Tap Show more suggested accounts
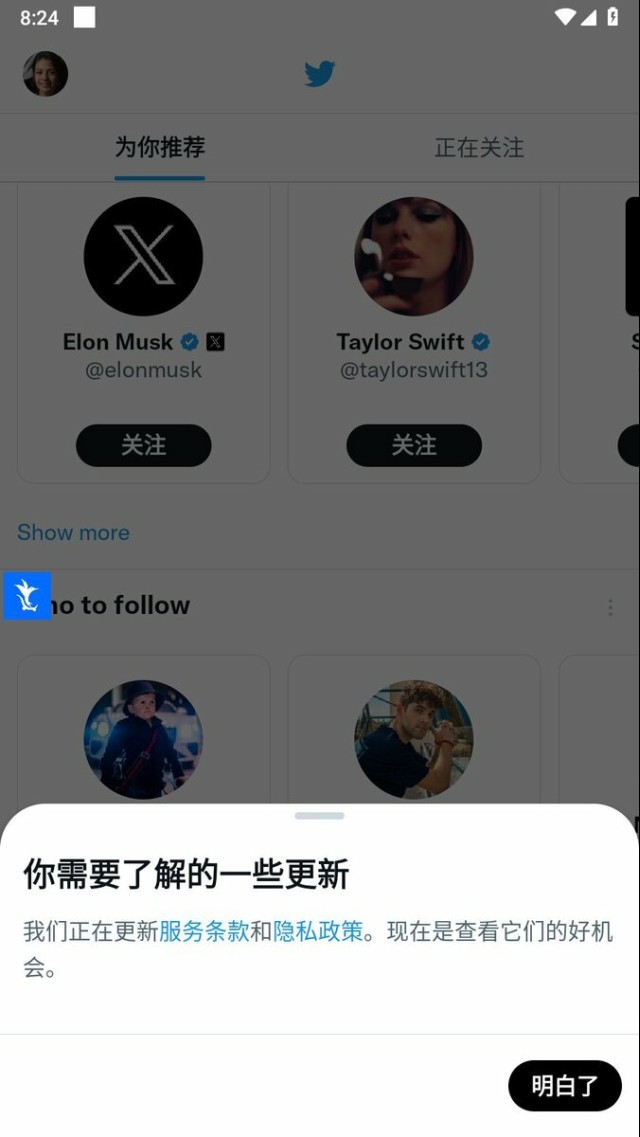Image resolution: width=640 pixels, height=1137 pixels. point(73,532)
